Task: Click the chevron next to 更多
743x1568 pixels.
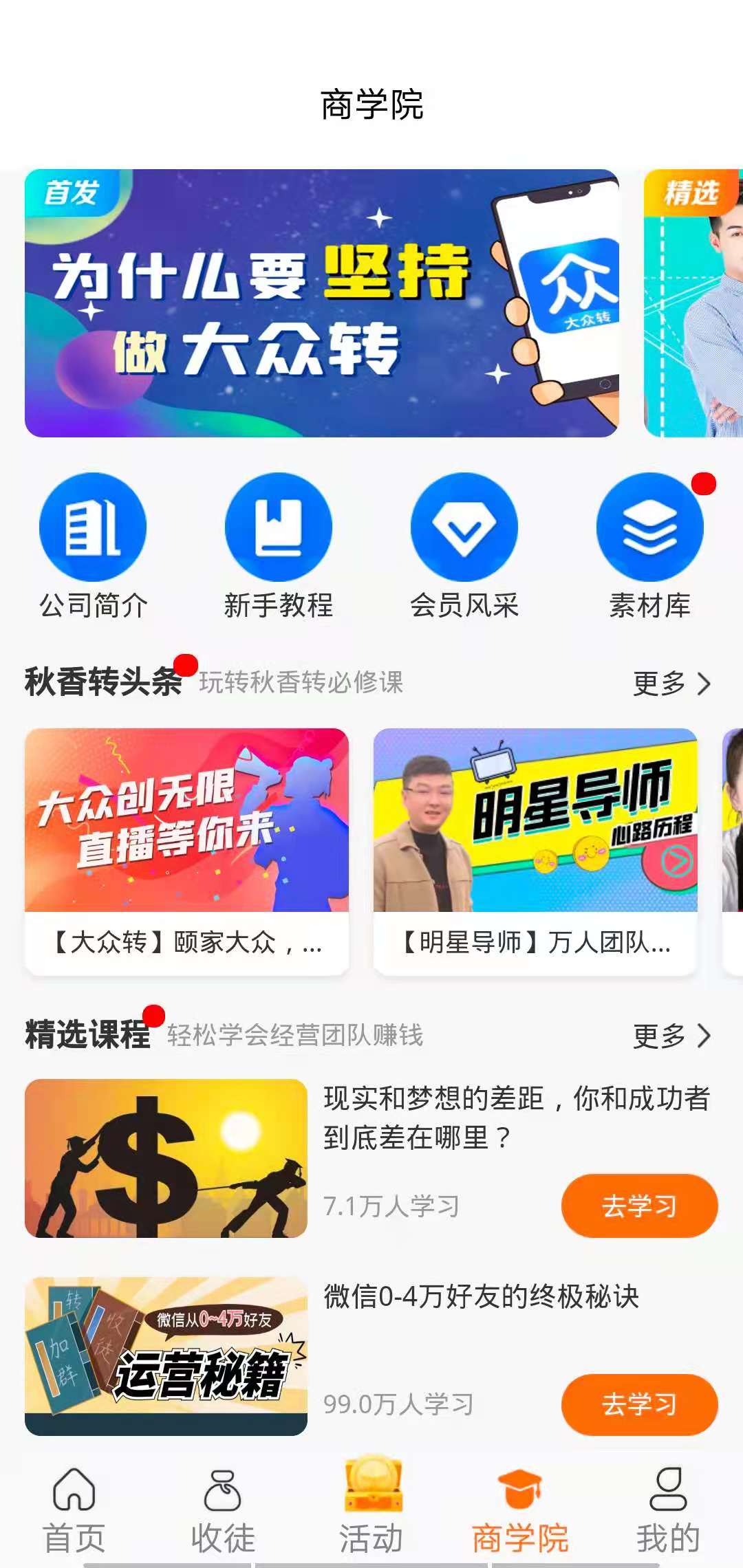Action: [x=703, y=684]
